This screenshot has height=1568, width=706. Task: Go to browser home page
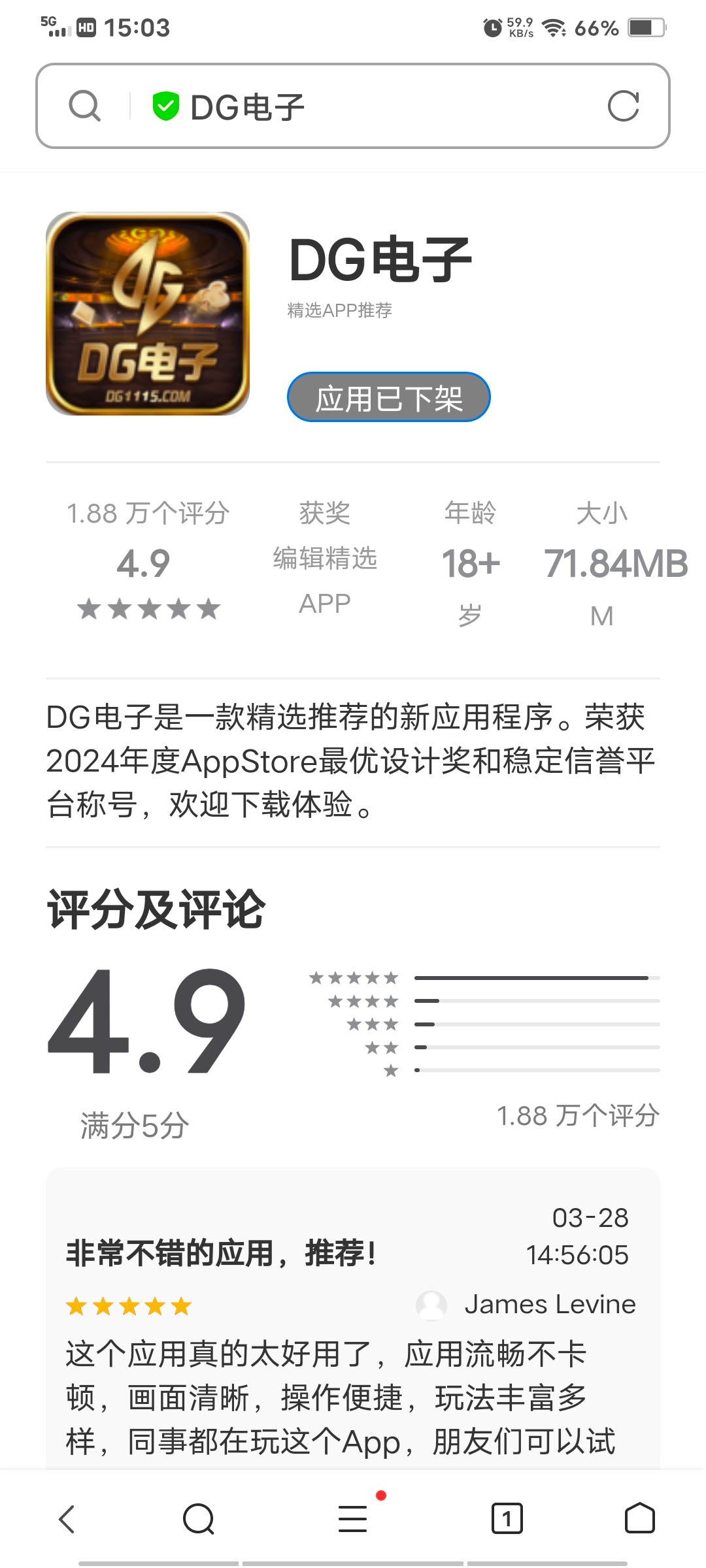click(x=639, y=1519)
